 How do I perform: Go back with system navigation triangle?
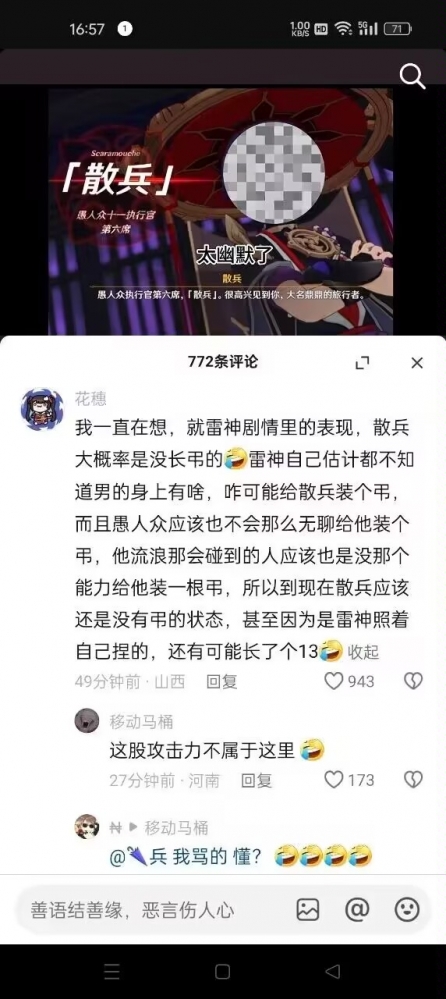coord(333,971)
